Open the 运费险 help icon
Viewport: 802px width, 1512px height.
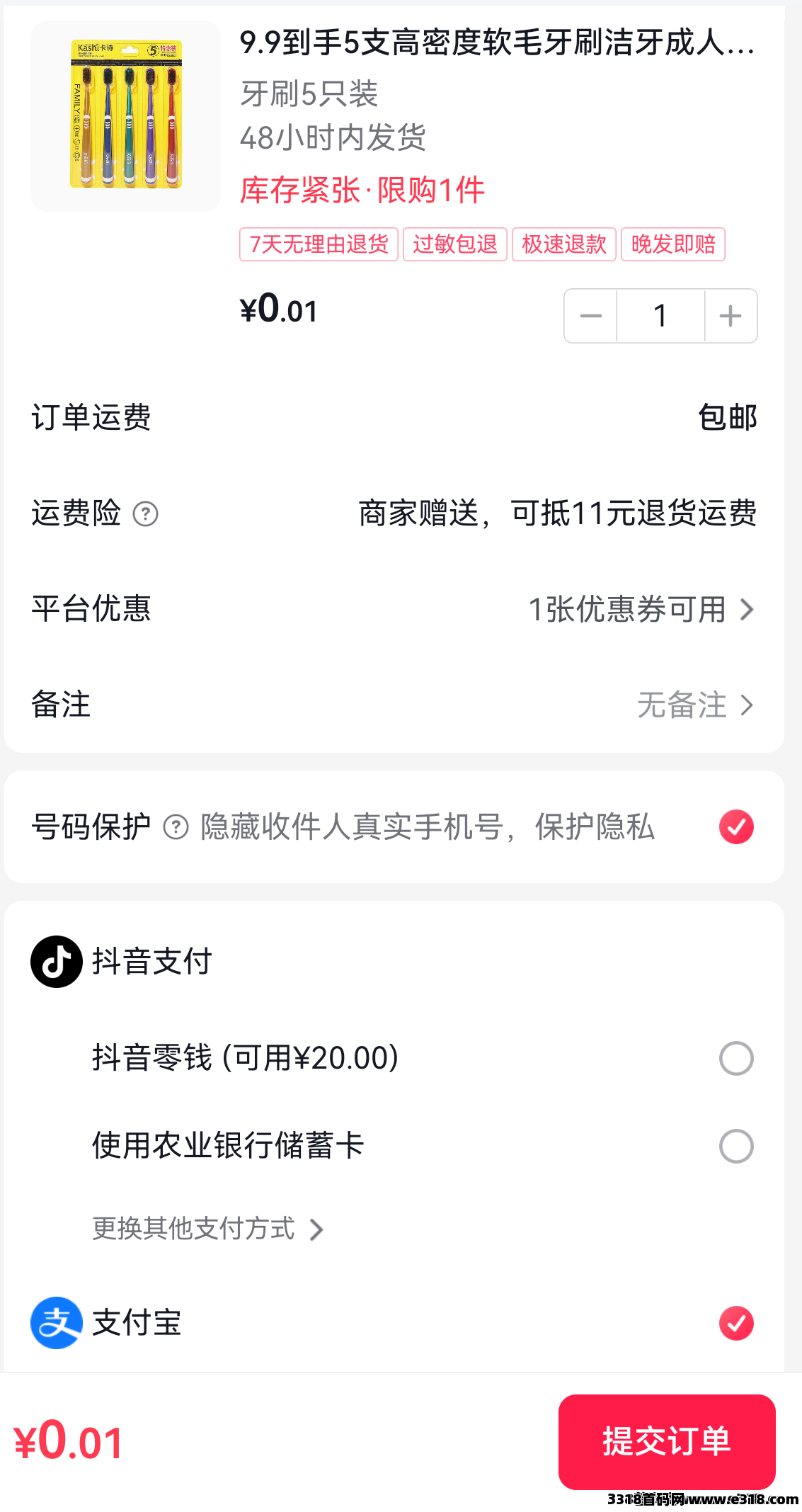tap(146, 513)
